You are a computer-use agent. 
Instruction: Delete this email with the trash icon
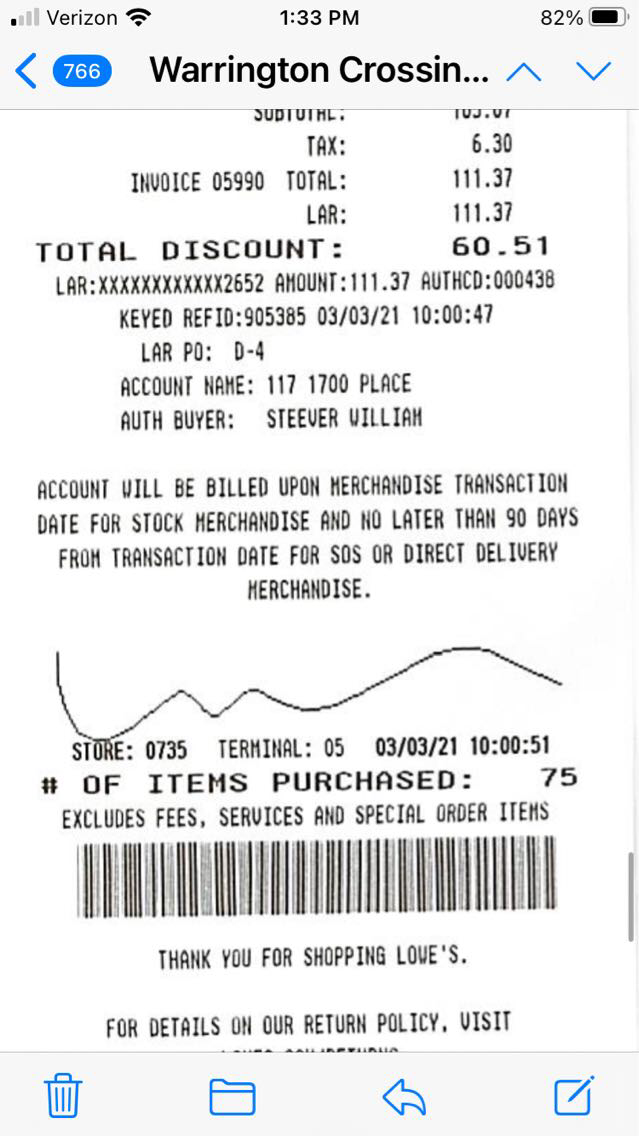pyautogui.click(x=63, y=1097)
